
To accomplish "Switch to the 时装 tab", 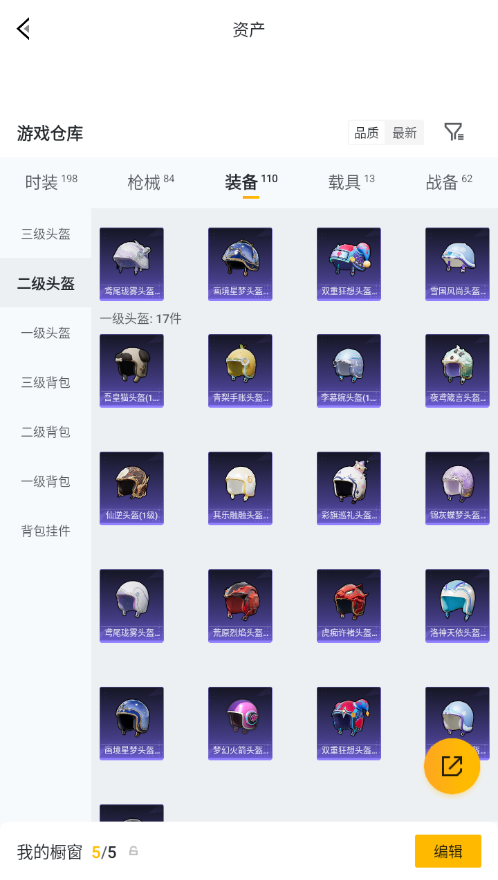I will click(51, 182).
